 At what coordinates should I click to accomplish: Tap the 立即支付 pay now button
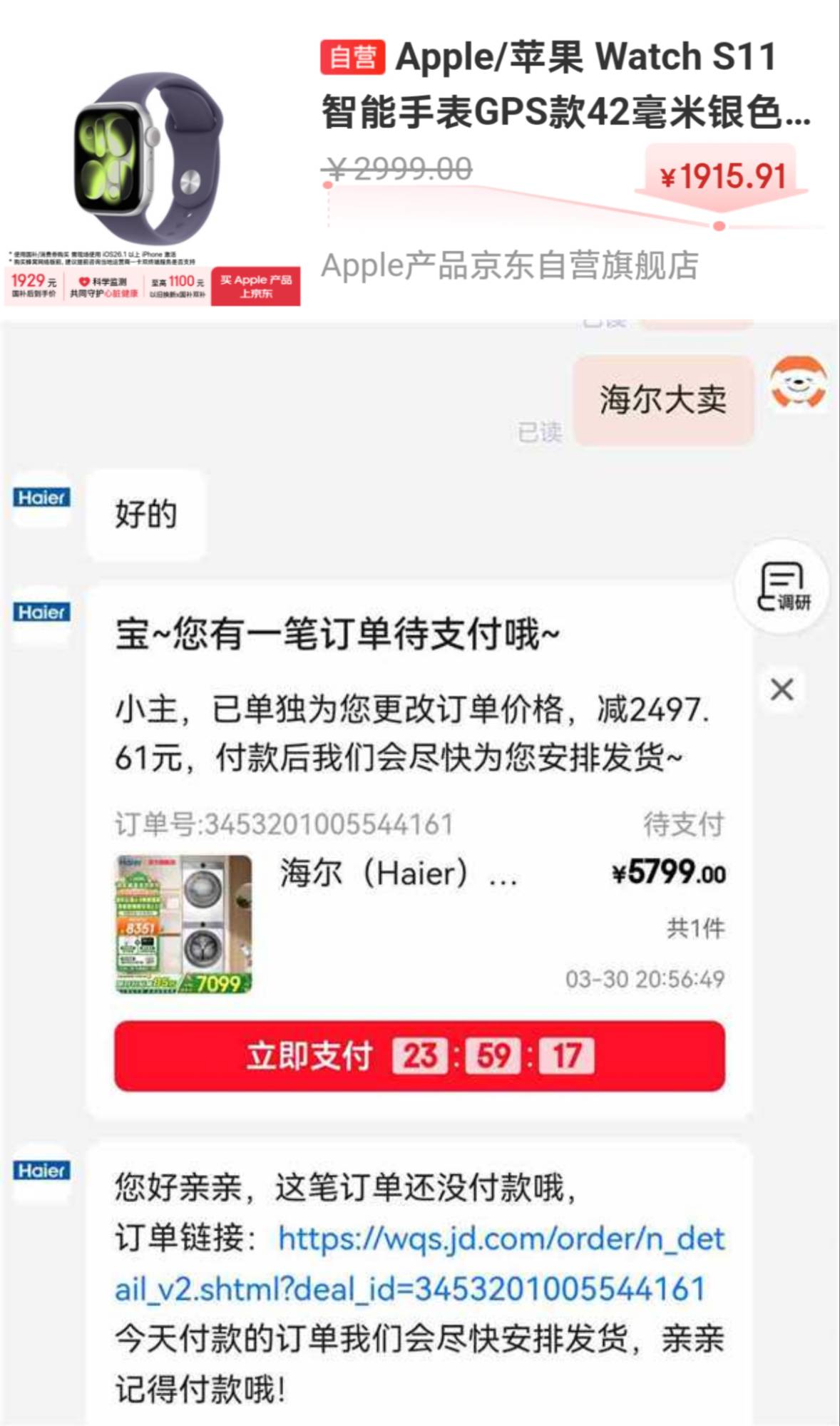pyautogui.click(x=419, y=1056)
